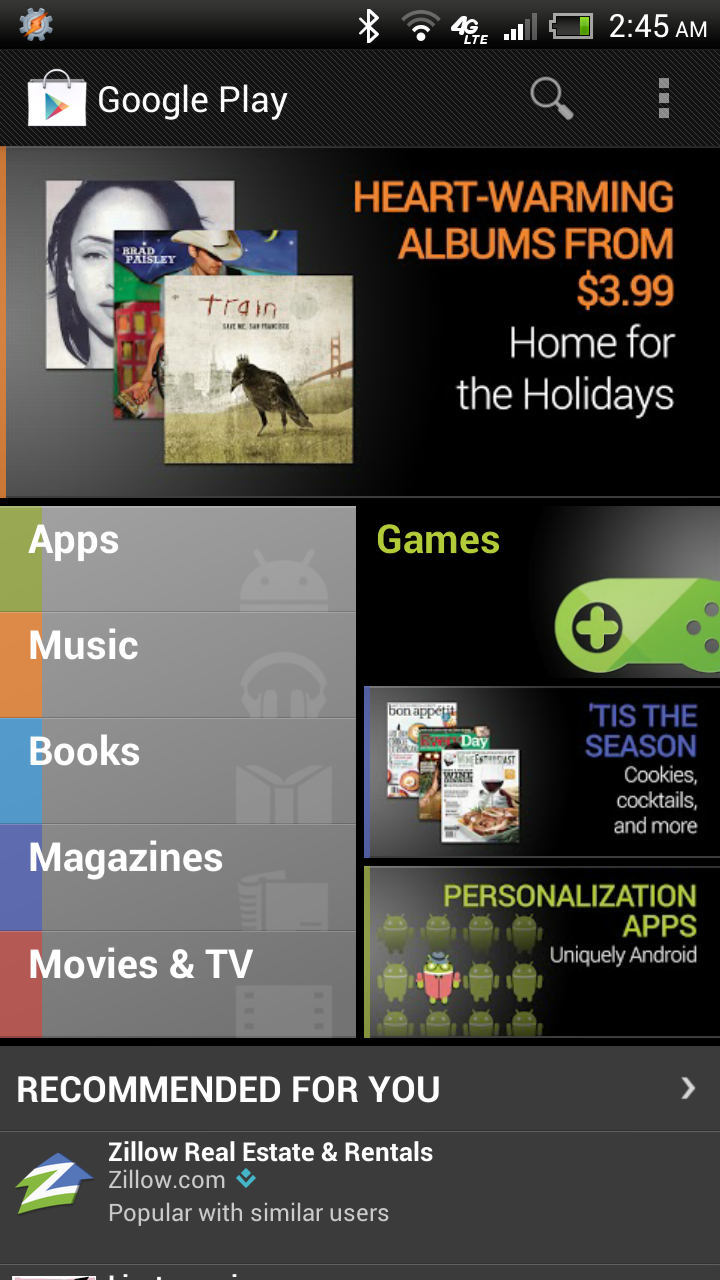Open Personalization Apps promo tile

542,951
